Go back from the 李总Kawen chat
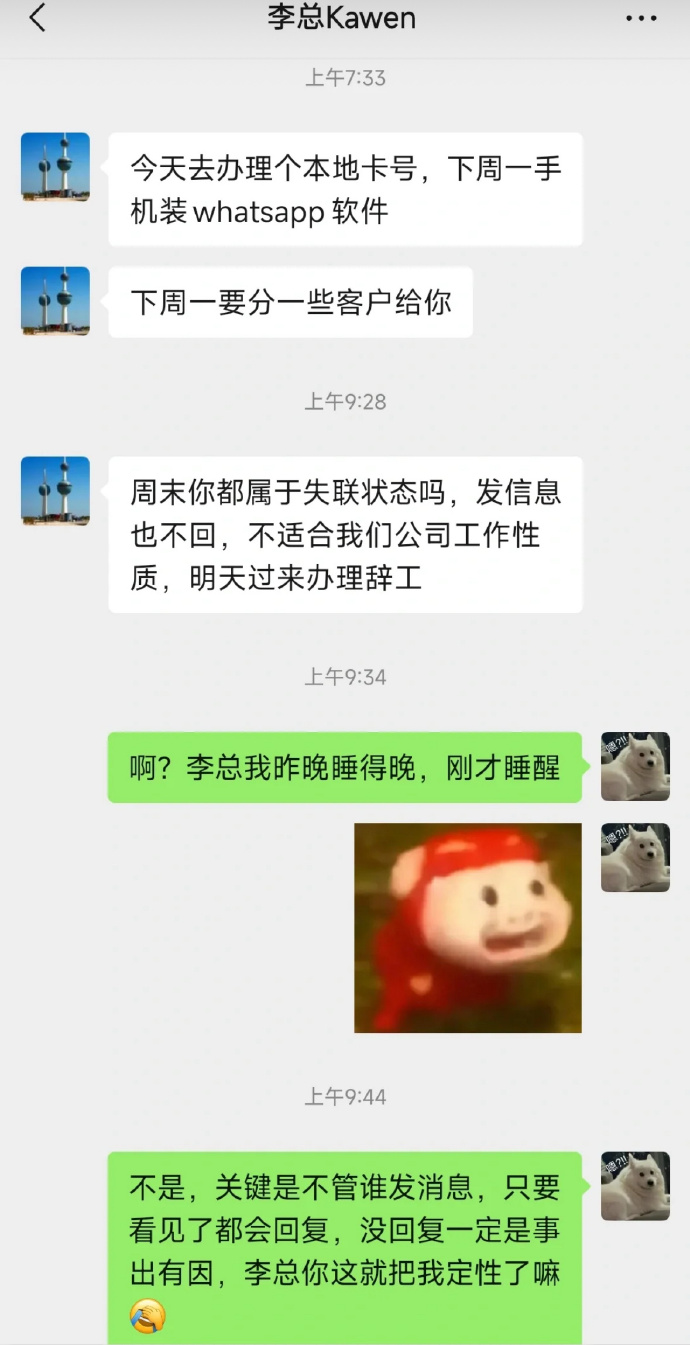 point(38,18)
